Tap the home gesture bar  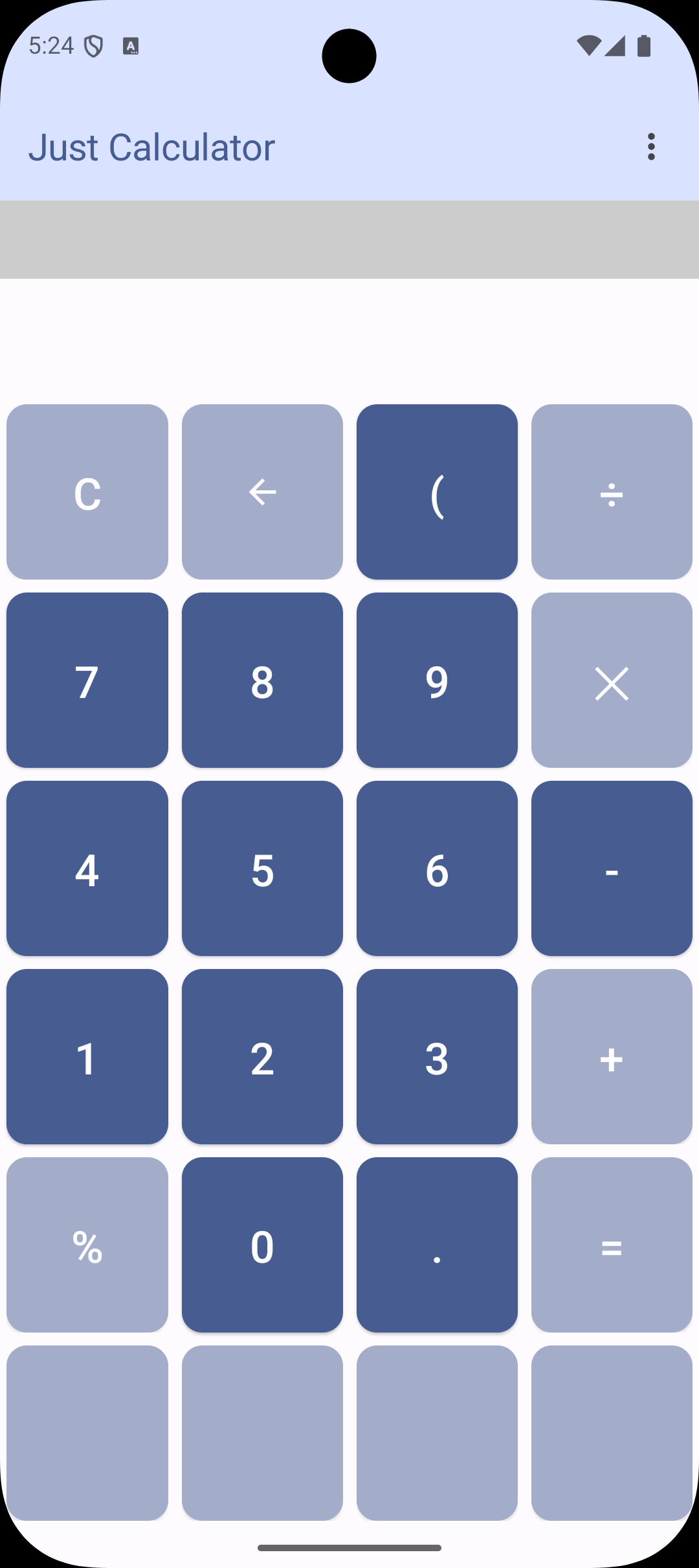coord(349,1546)
